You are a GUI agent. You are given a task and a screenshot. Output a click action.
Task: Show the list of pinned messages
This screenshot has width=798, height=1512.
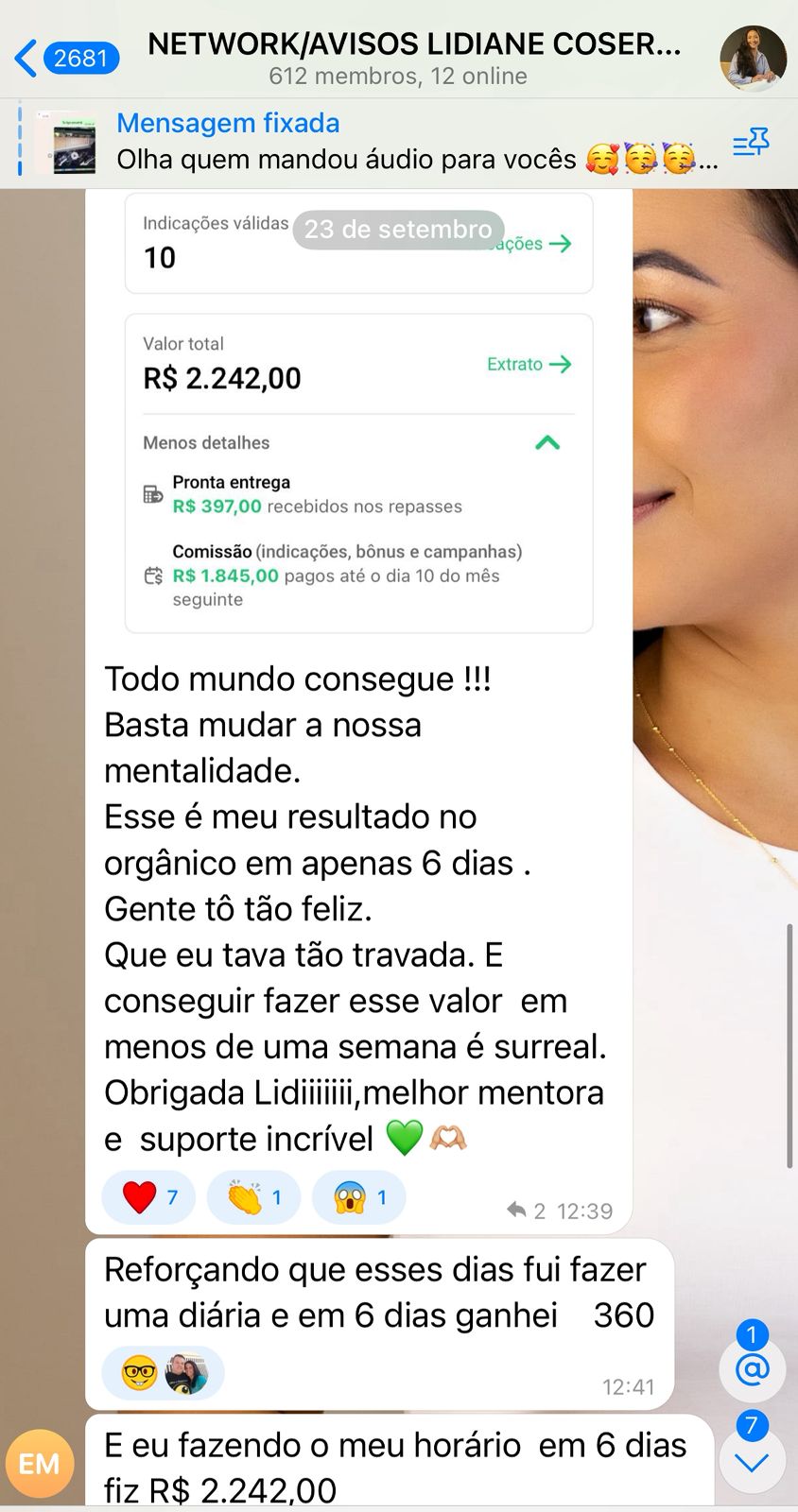click(751, 143)
